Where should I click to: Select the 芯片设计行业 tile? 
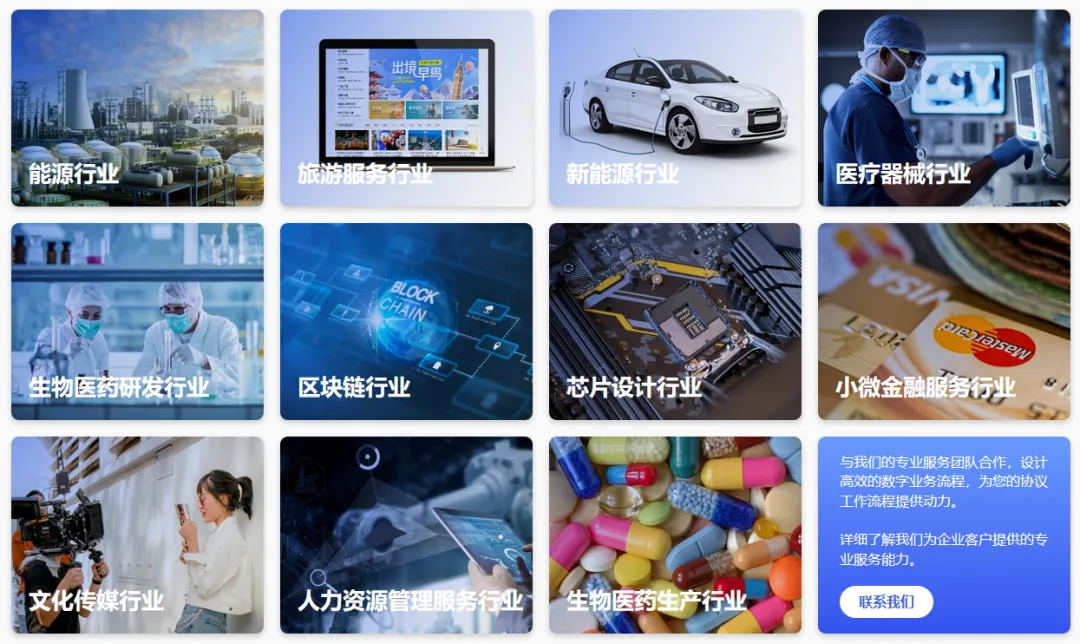(x=675, y=321)
